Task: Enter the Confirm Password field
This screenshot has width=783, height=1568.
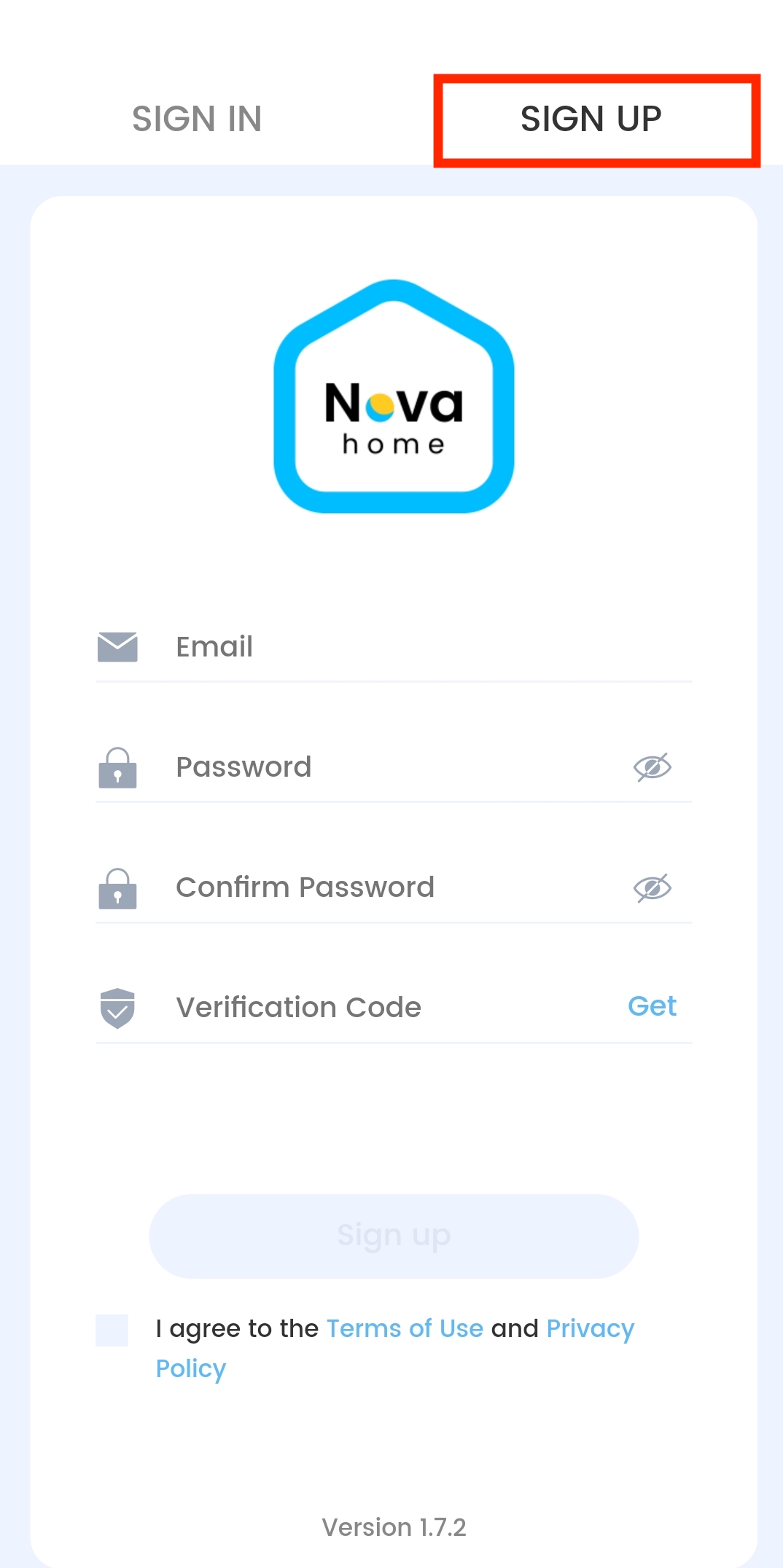Action: pos(394,887)
